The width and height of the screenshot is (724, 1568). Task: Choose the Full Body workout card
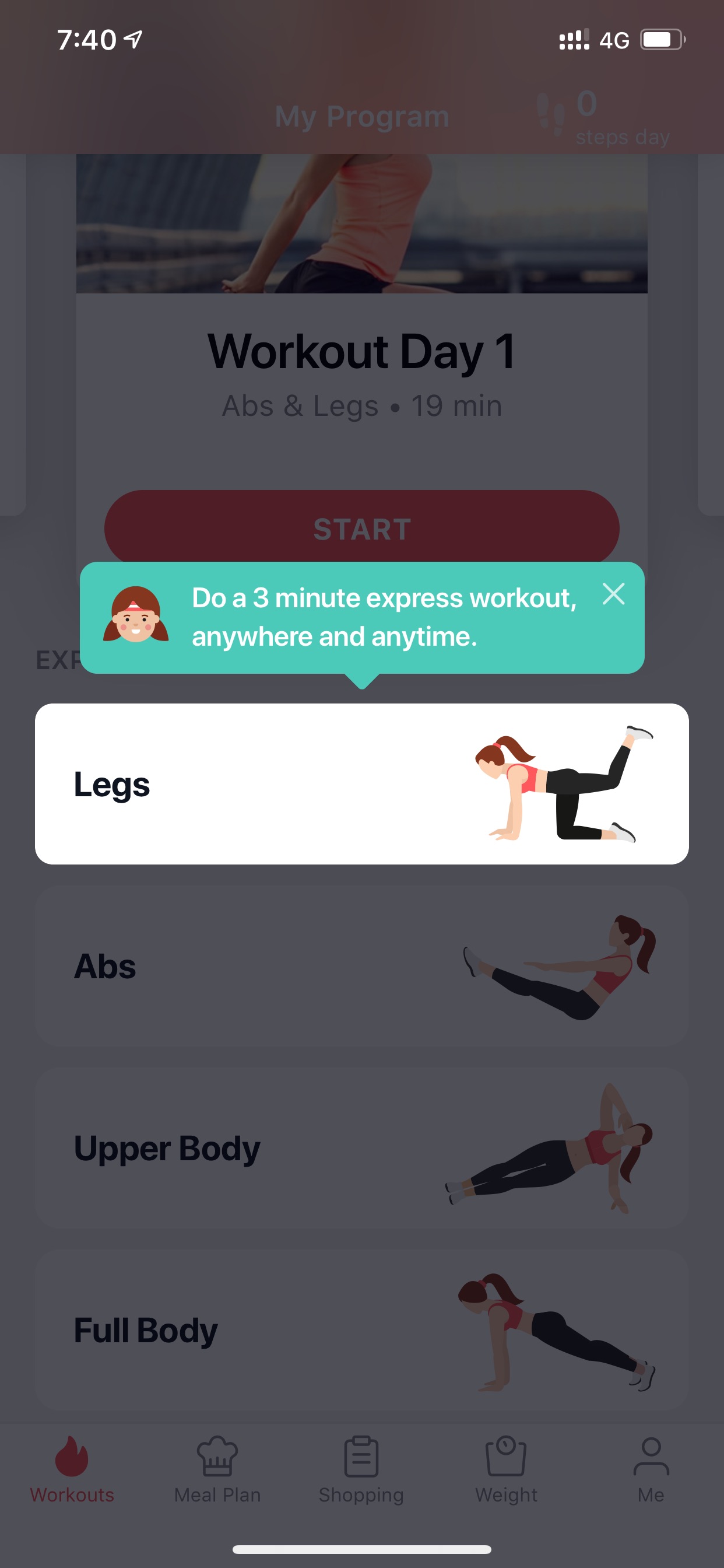pyautogui.click(x=362, y=1330)
